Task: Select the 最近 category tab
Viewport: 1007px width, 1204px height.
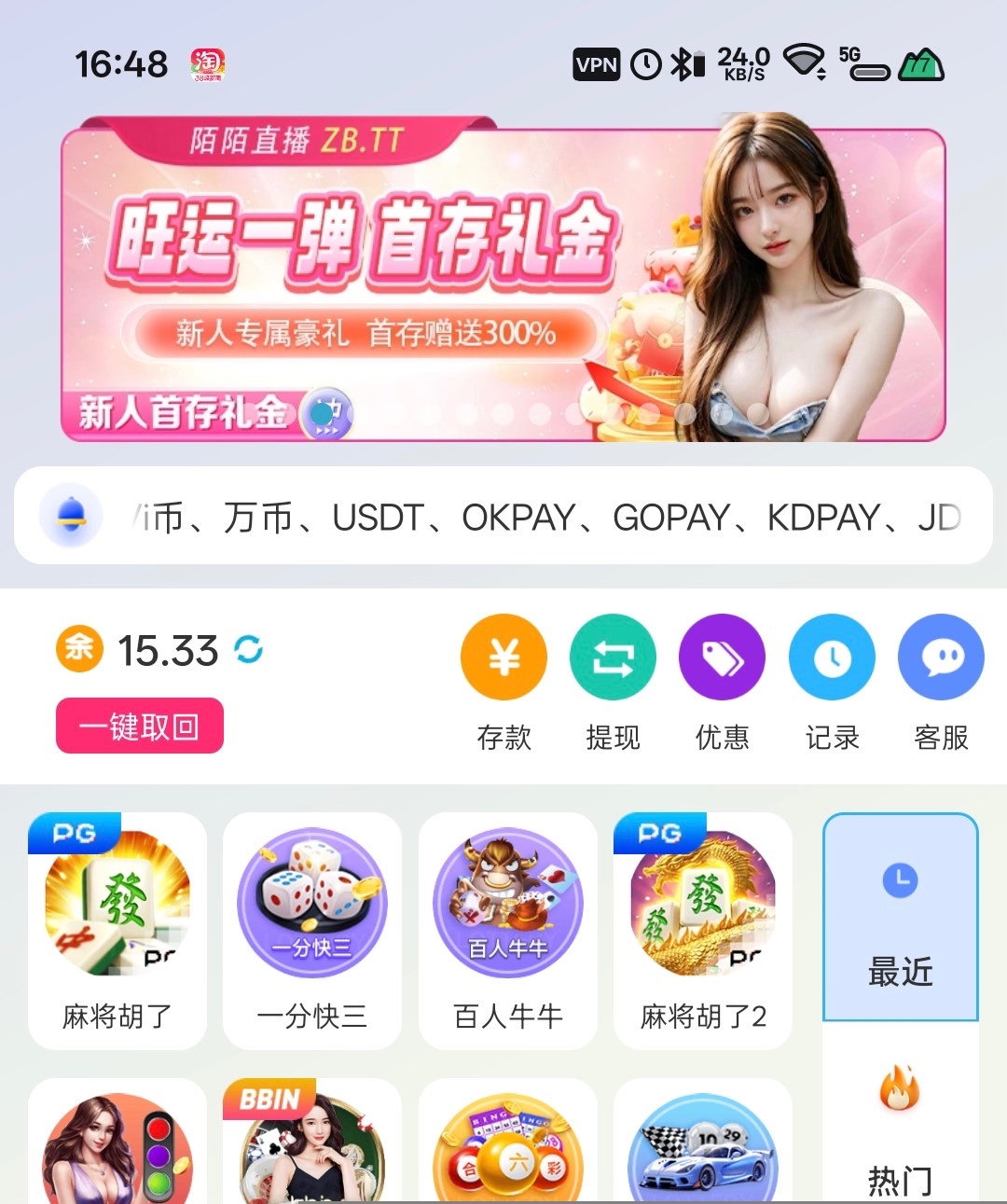Action: point(900,919)
